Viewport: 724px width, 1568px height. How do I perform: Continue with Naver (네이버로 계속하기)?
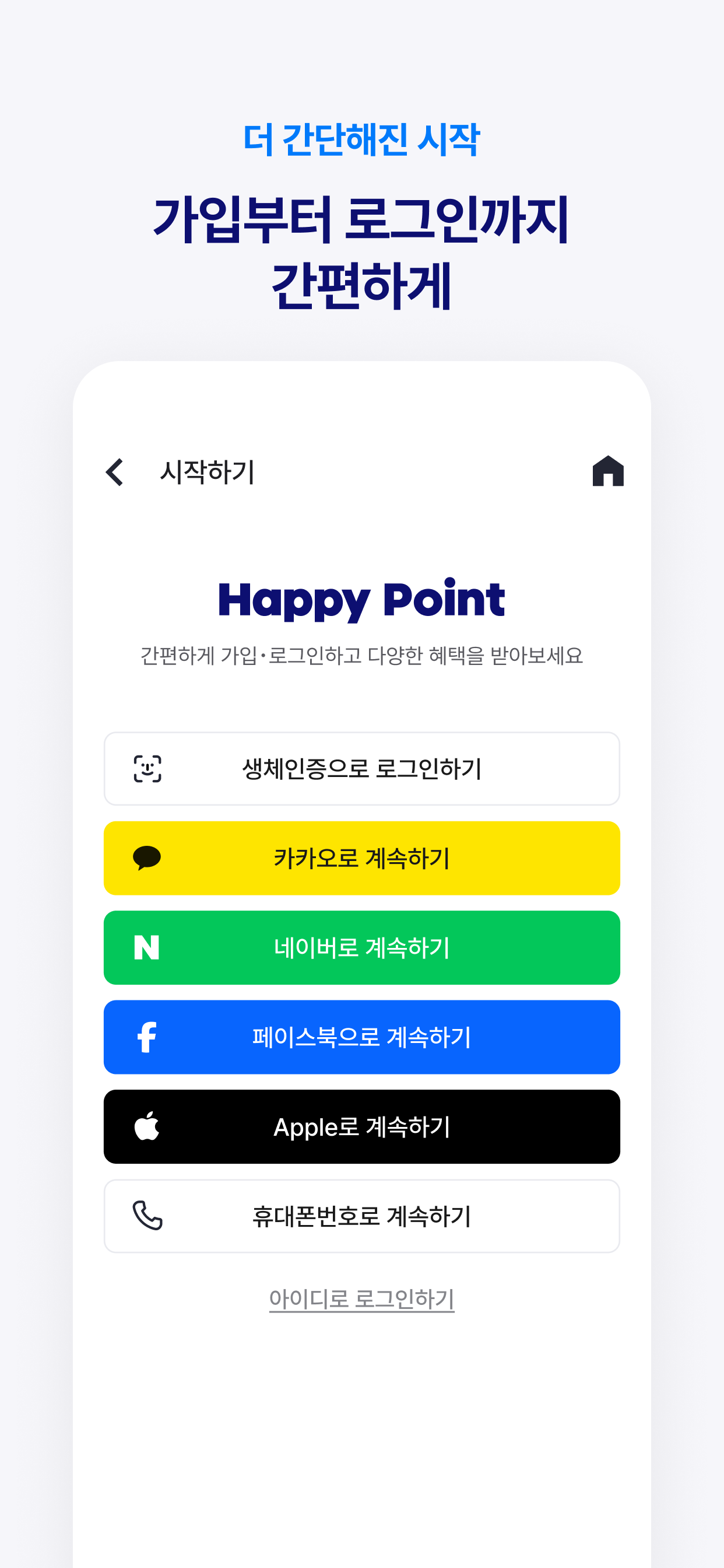pyautogui.click(x=361, y=948)
